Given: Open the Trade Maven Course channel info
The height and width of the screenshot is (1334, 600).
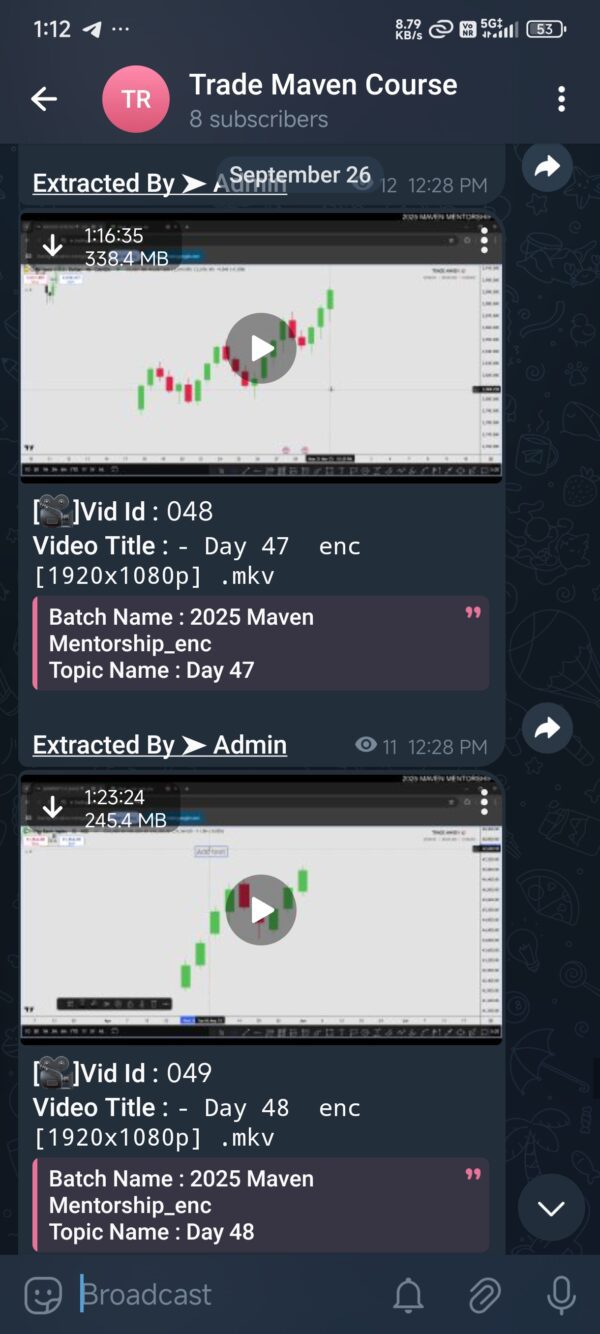Looking at the screenshot, I should tap(322, 99).
